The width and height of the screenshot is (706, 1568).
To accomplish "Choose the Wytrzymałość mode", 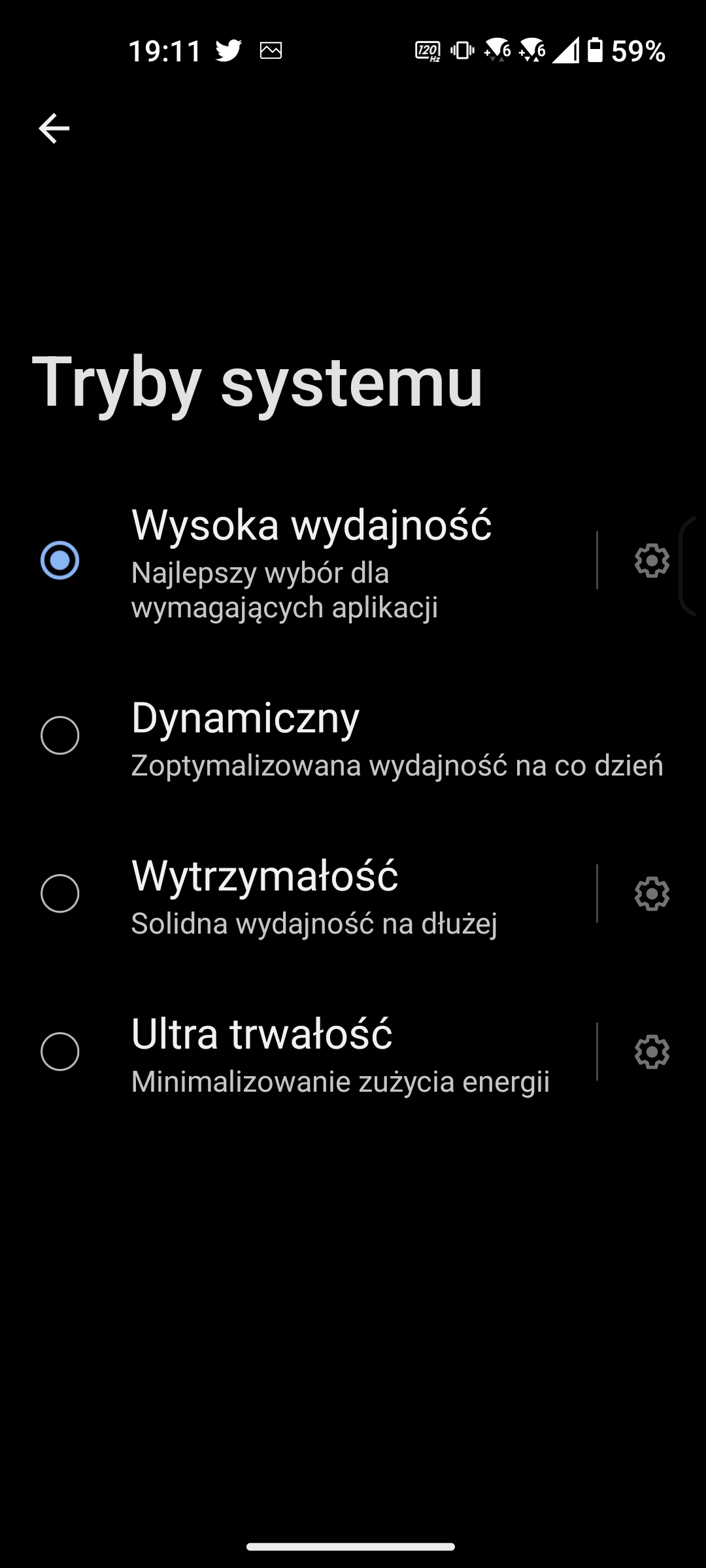I will click(x=60, y=894).
